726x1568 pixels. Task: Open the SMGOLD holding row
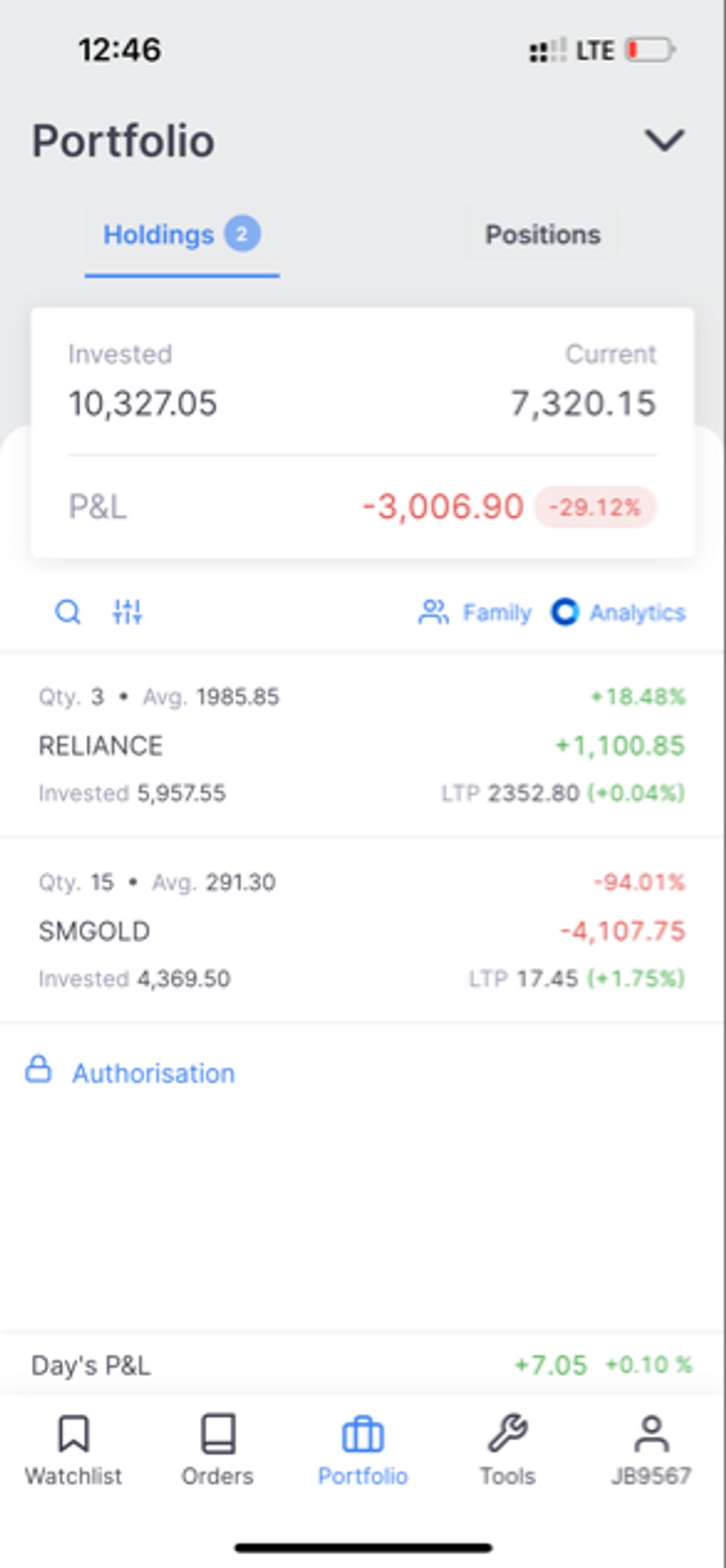coord(362,929)
